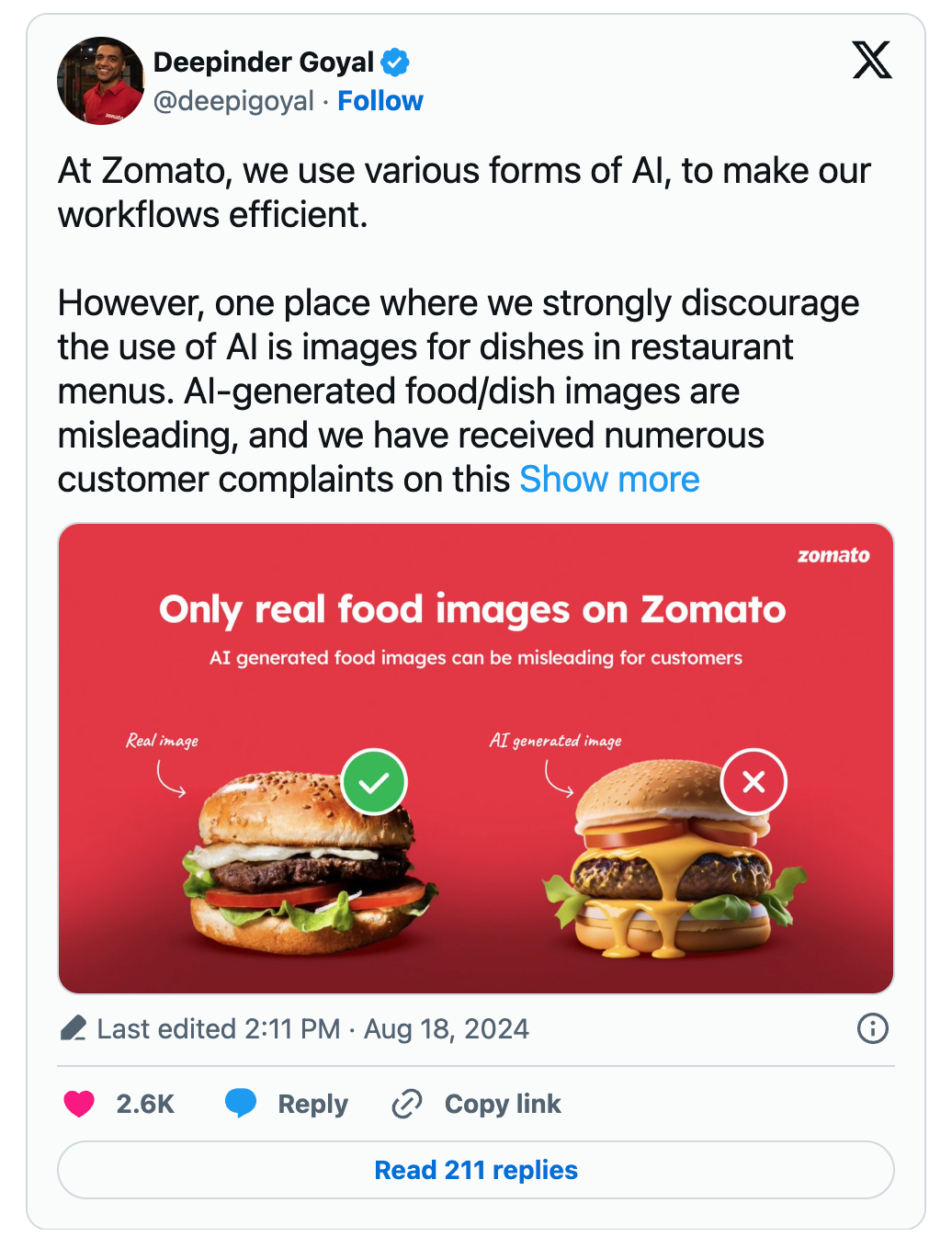
Task: Read 211 replies to the tweet
Action: [475, 1170]
